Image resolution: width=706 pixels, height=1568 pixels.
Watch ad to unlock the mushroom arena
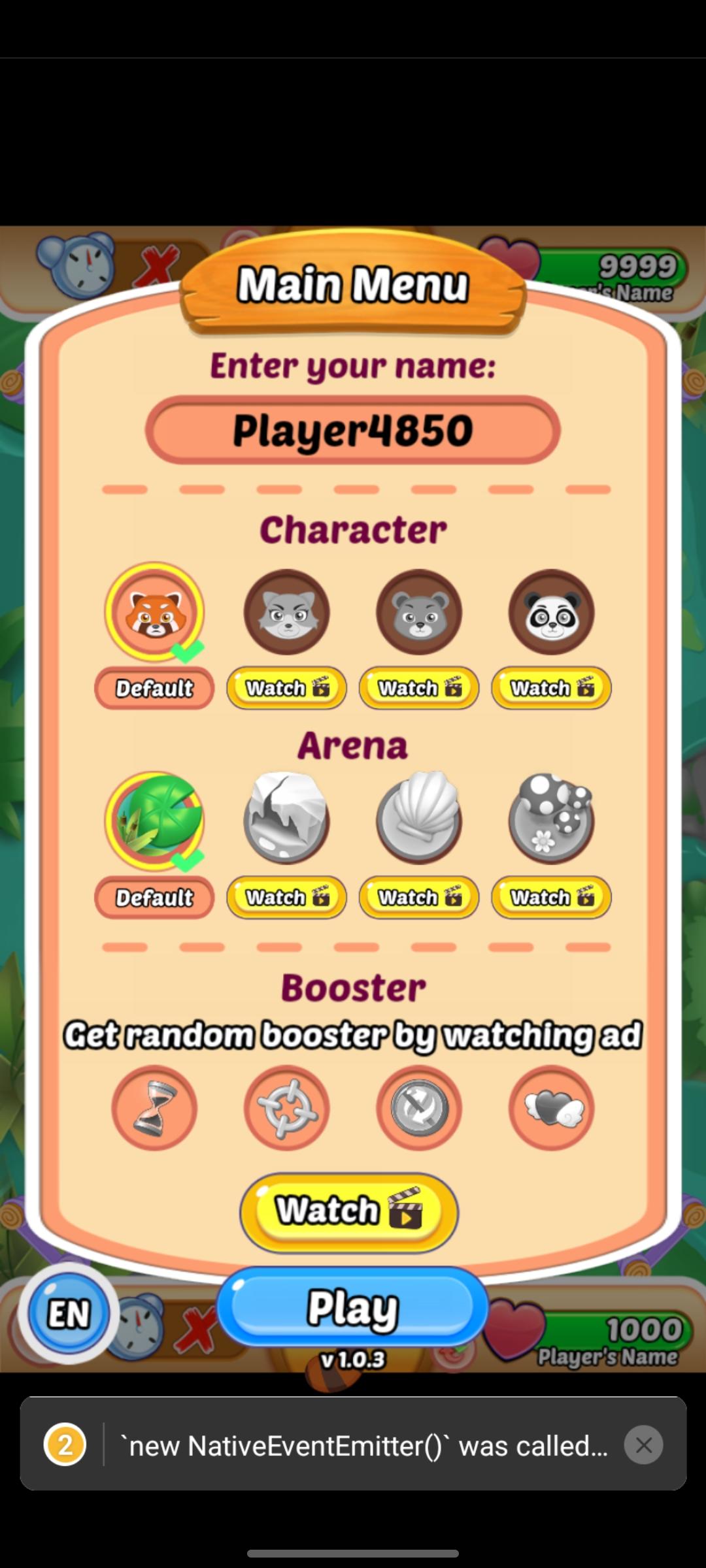[551, 897]
